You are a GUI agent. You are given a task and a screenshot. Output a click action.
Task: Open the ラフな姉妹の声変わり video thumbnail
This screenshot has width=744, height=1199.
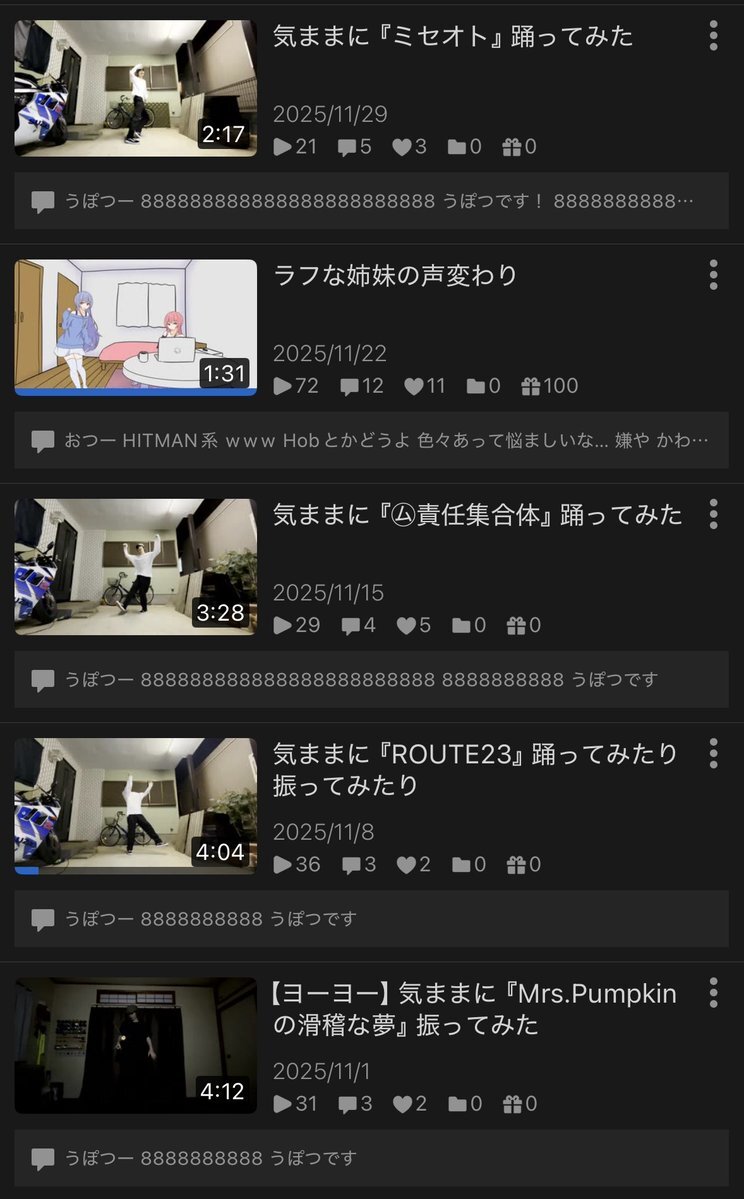[x=135, y=327]
